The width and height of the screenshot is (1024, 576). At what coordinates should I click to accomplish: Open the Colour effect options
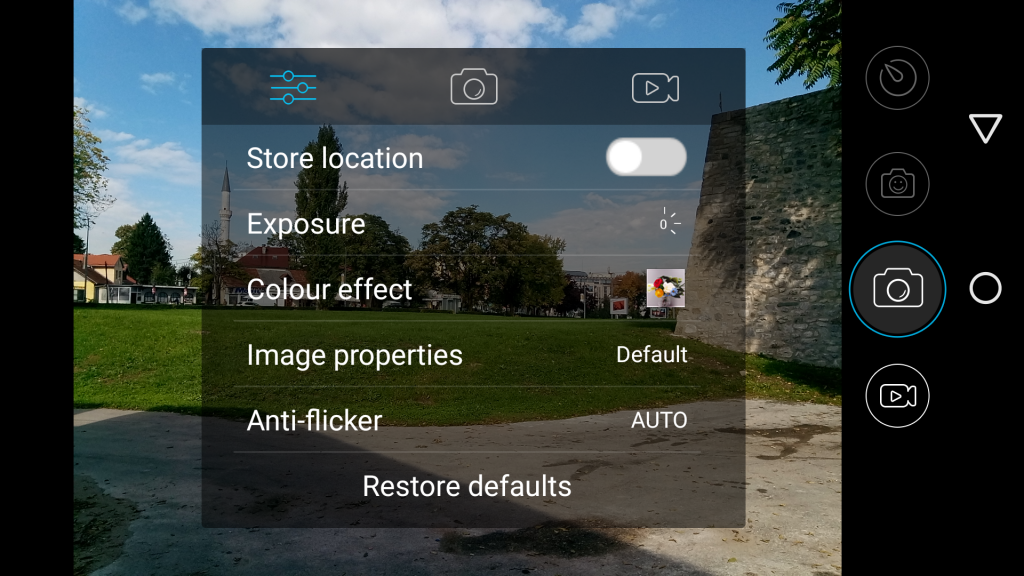click(x=466, y=290)
